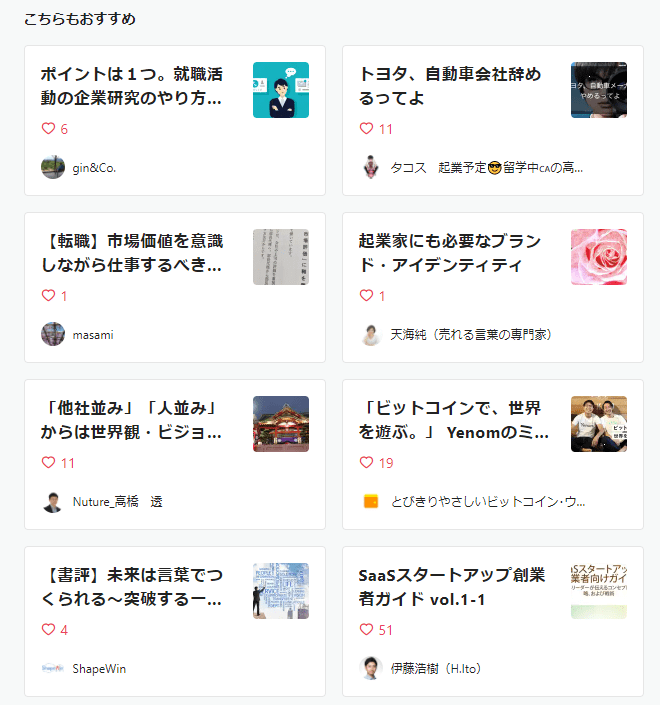Like the トヨタ article with 11 hearts
This screenshot has width=660, height=705.
click(366, 129)
